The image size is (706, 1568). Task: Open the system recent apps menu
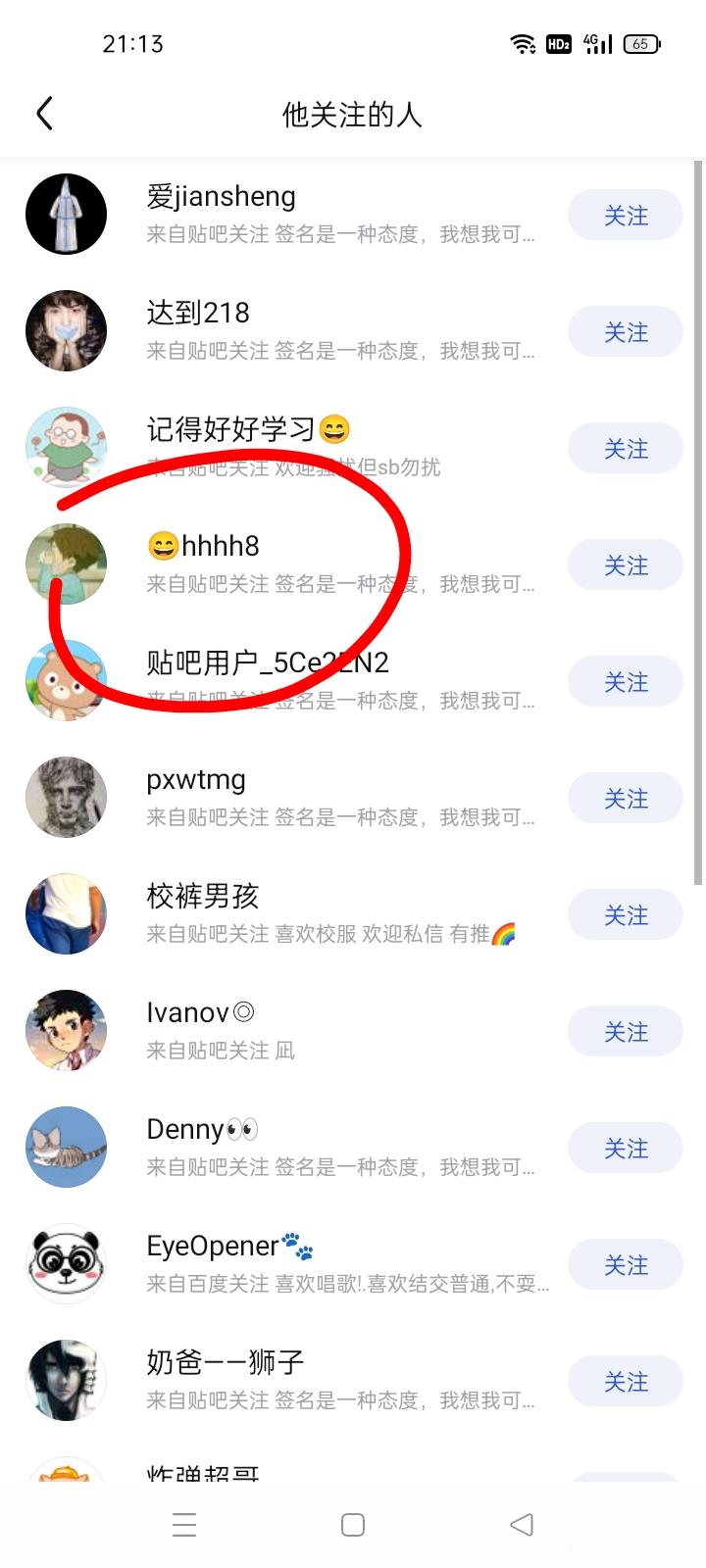(184, 1525)
